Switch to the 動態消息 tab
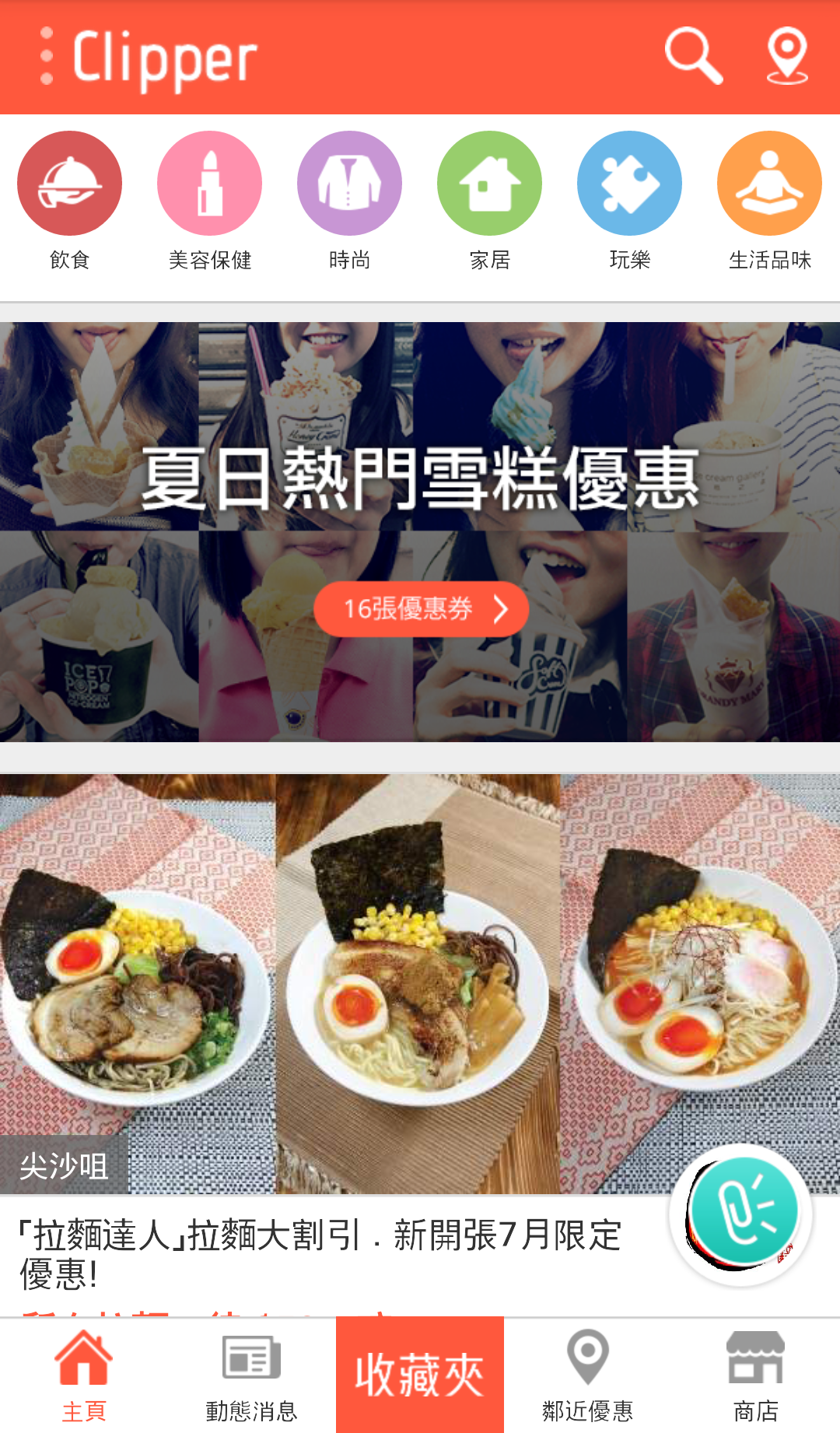The height and width of the screenshot is (1433, 840). 251,1375
